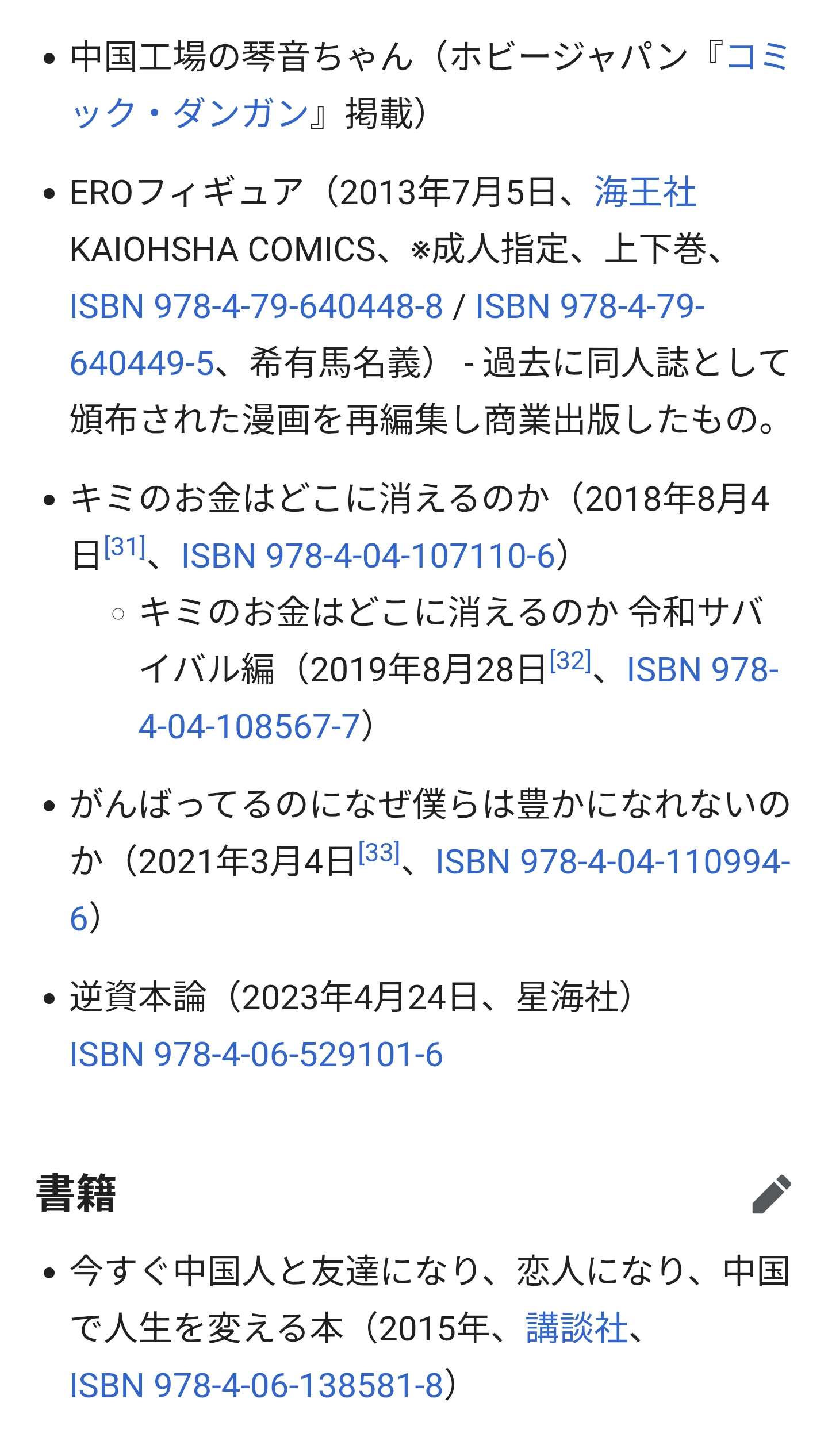
Task: Open footnote reference 32
Action: [x=570, y=661]
